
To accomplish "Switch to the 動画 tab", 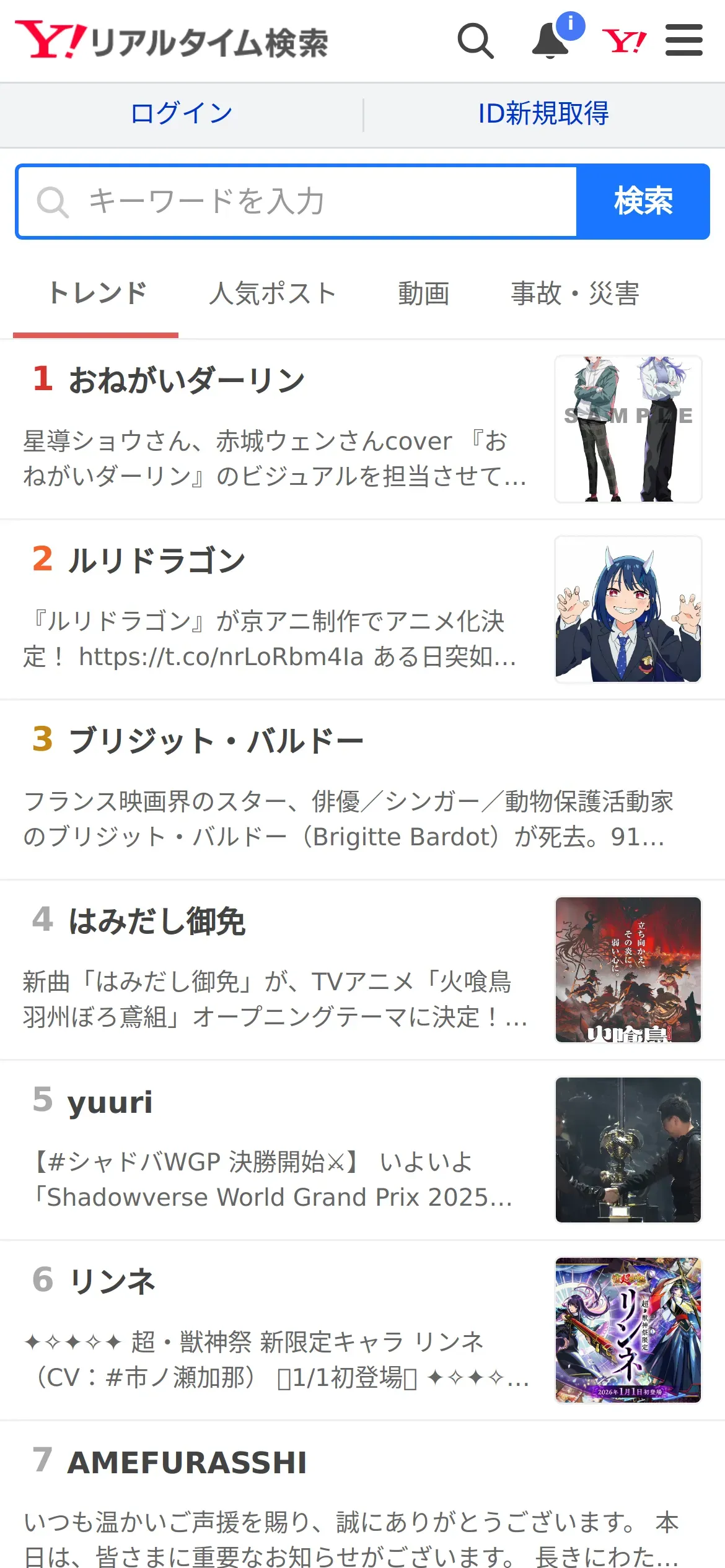I will [x=423, y=294].
